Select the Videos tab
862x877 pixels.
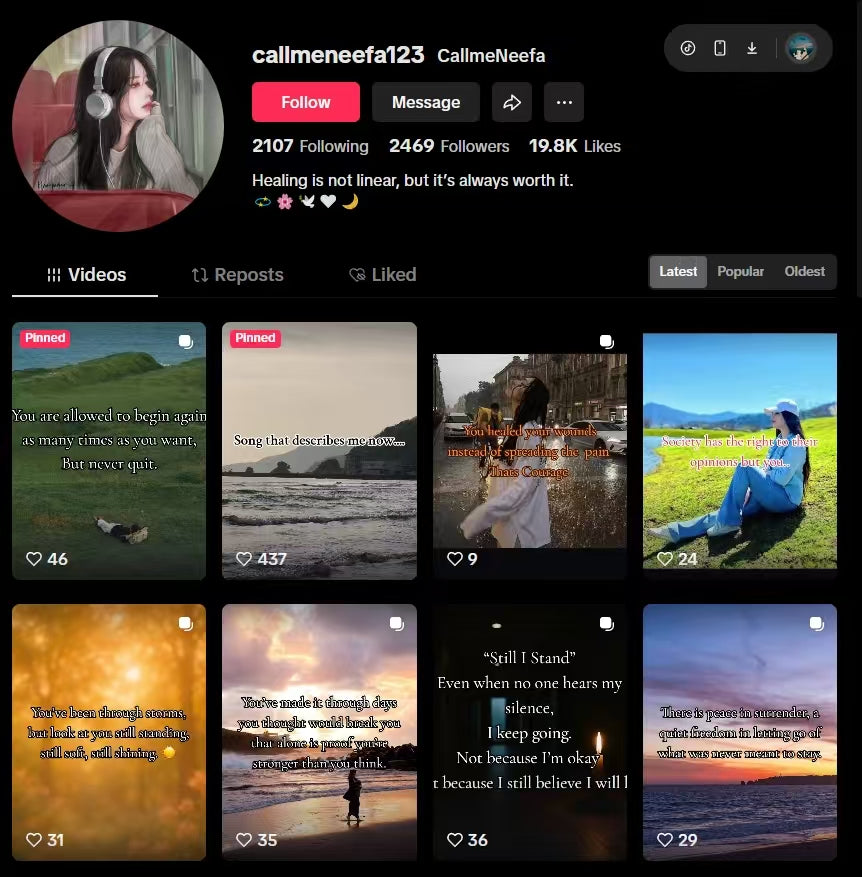click(86, 275)
